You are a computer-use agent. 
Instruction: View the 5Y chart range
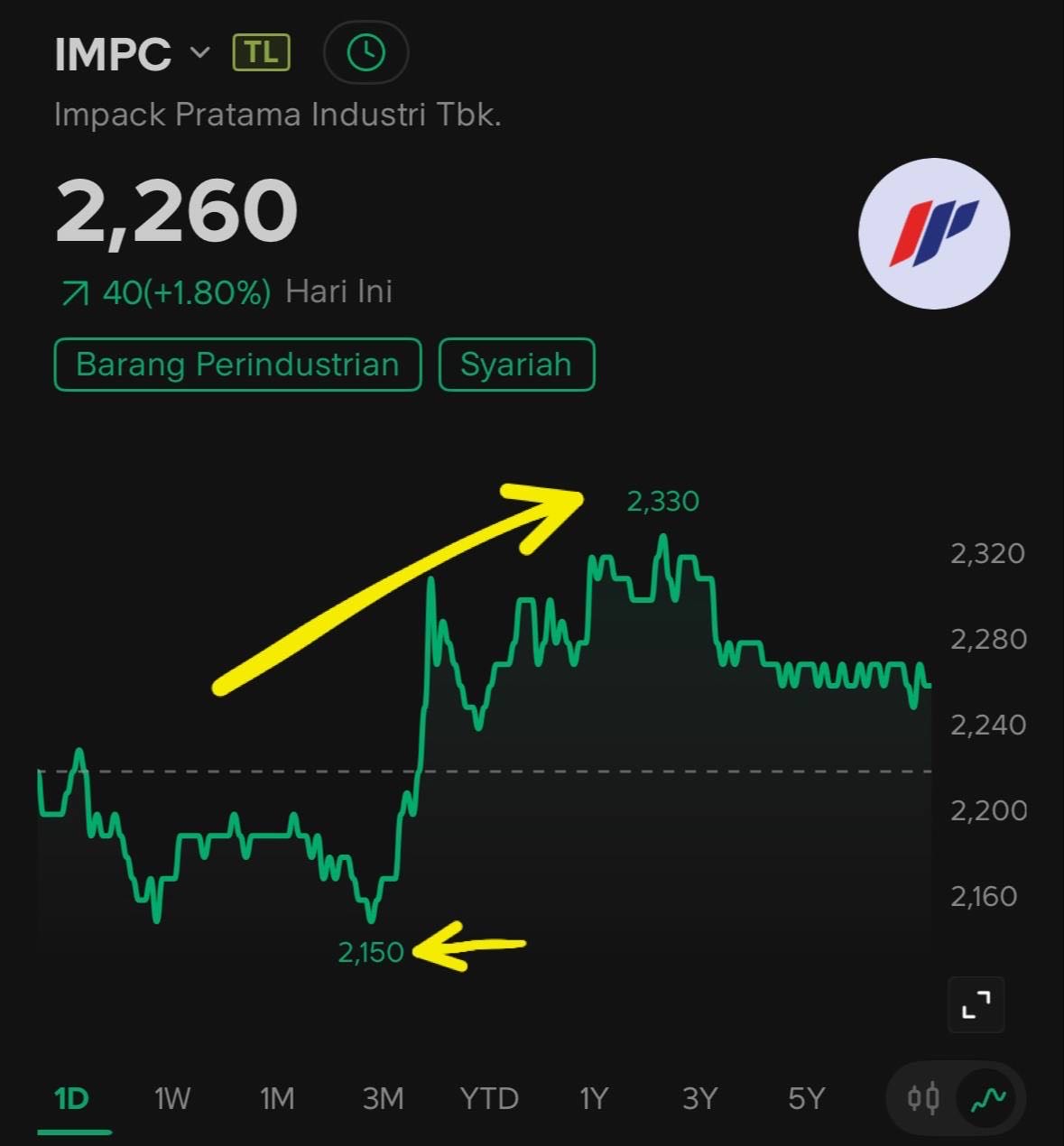tap(806, 1099)
